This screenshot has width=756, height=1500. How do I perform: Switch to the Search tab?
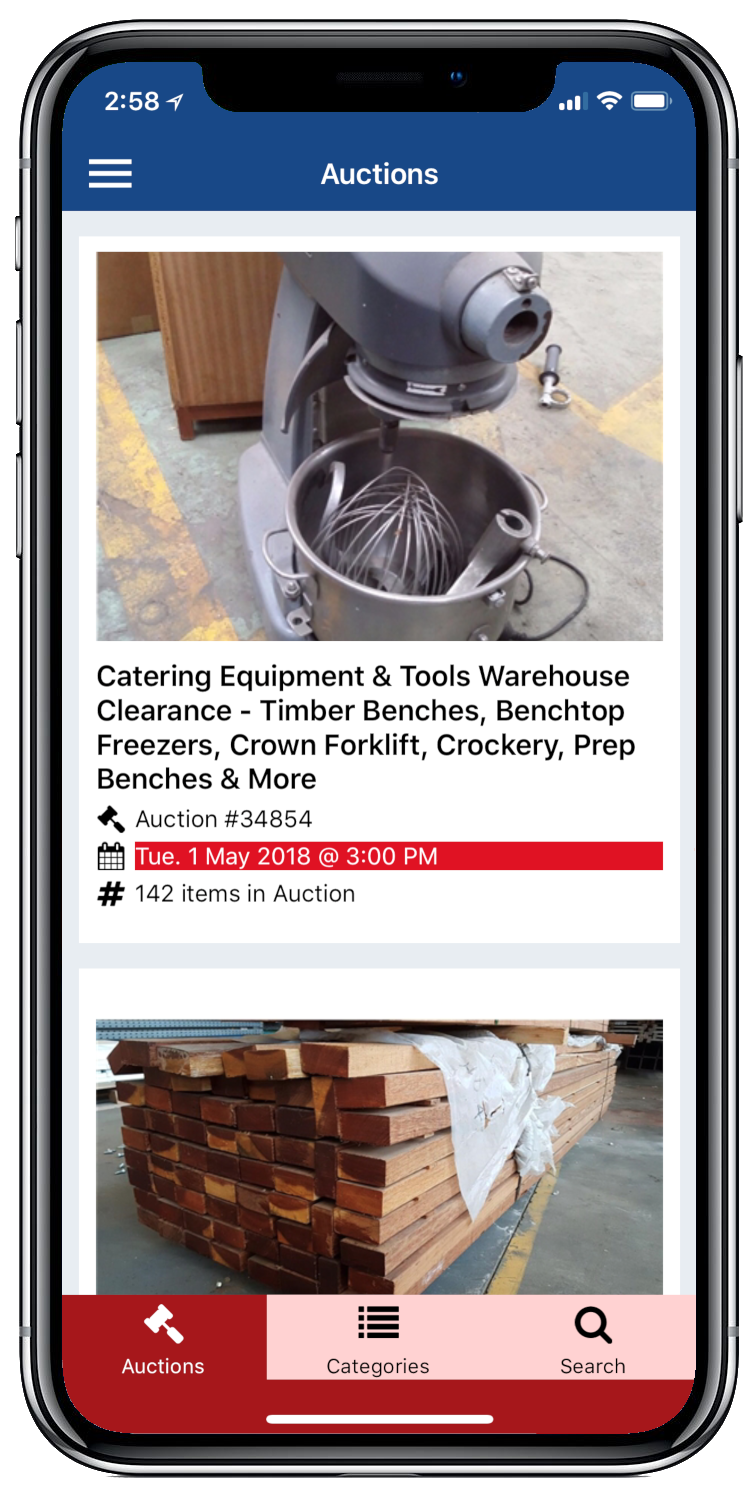[592, 1338]
